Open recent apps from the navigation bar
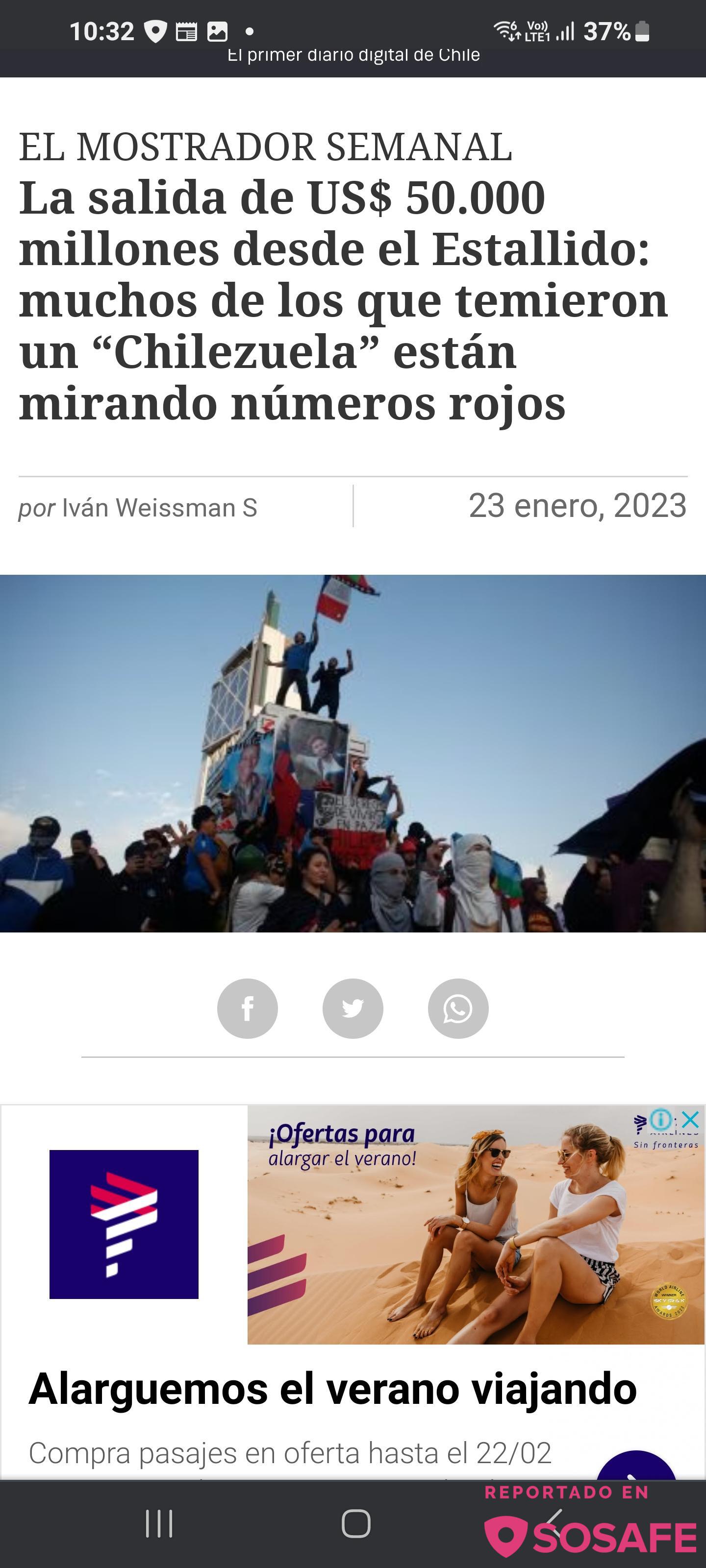Viewport: 706px width, 1568px height. [x=159, y=1523]
